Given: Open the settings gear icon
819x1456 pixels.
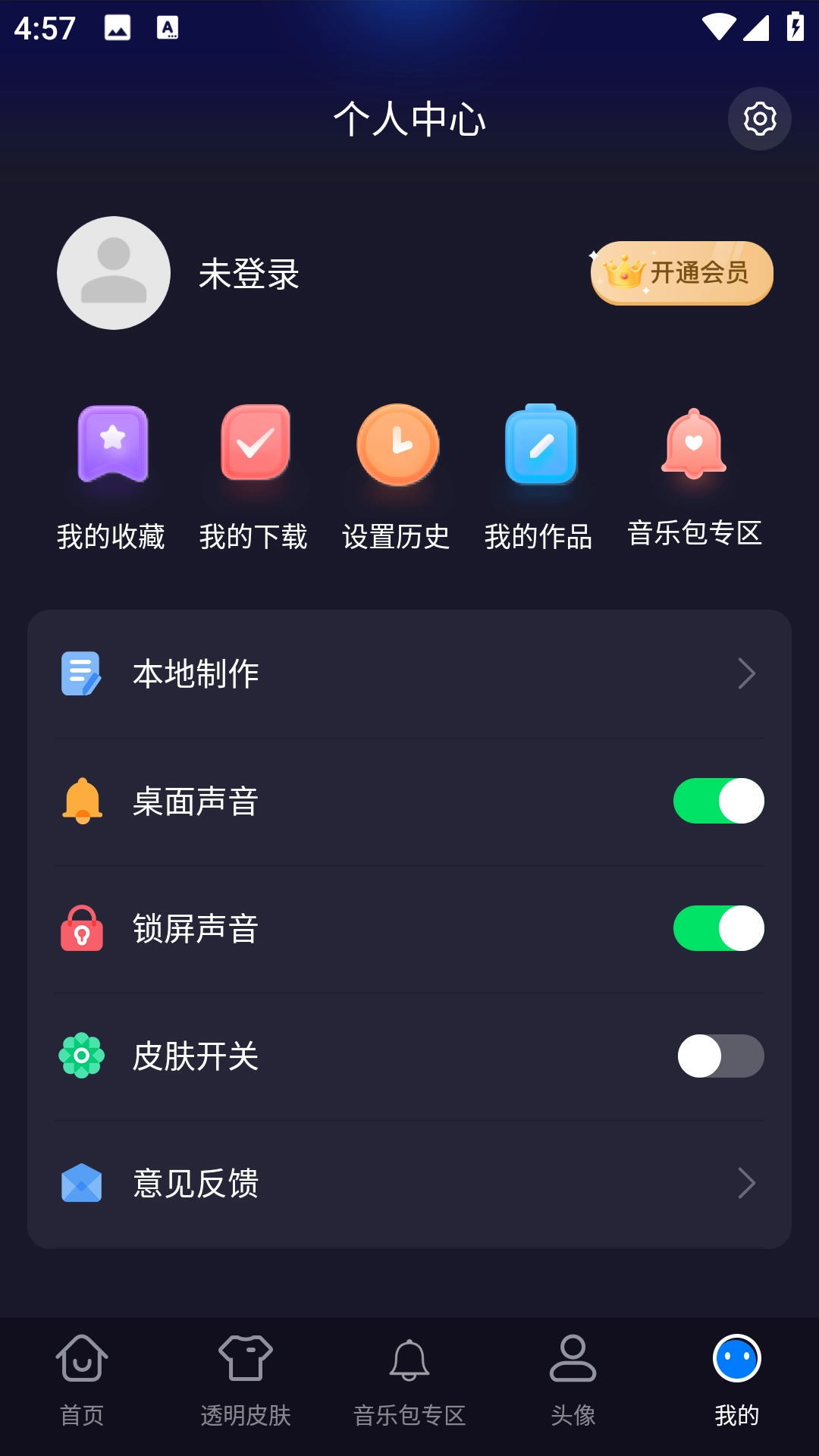Looking at the screenshot, I should tap(761, 118).
